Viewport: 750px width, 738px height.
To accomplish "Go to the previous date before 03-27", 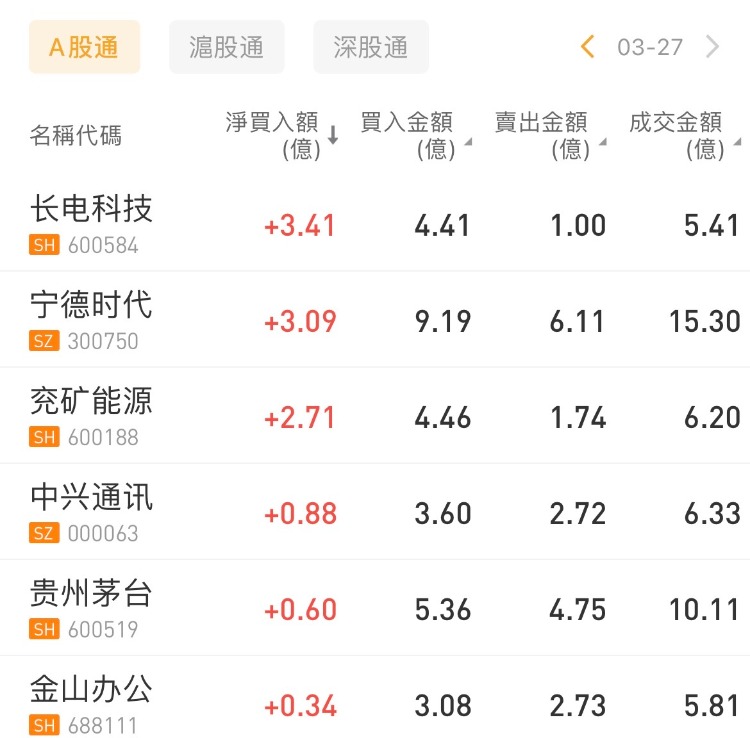I will coord(588,47).
